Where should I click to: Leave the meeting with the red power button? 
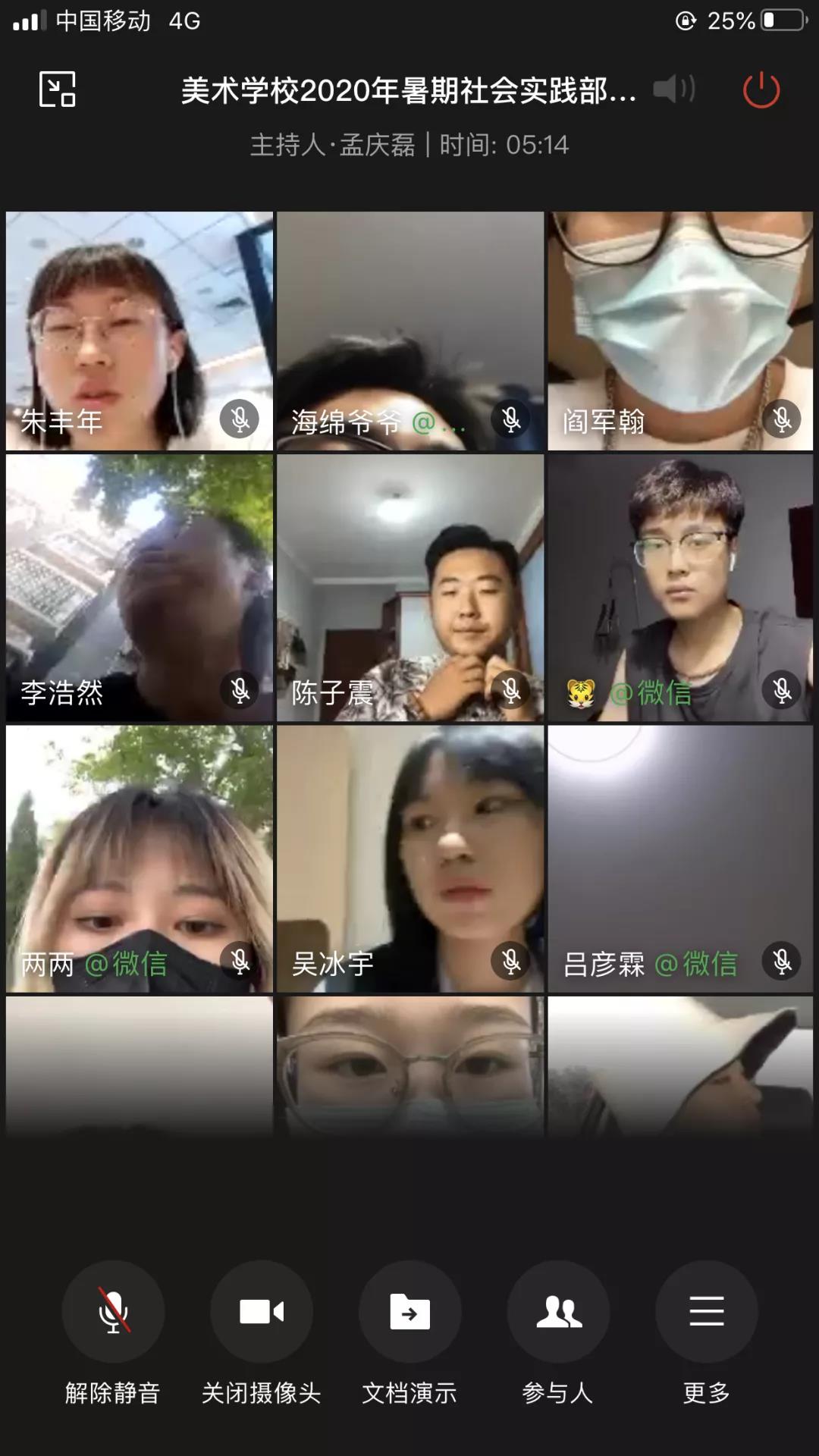761,90
